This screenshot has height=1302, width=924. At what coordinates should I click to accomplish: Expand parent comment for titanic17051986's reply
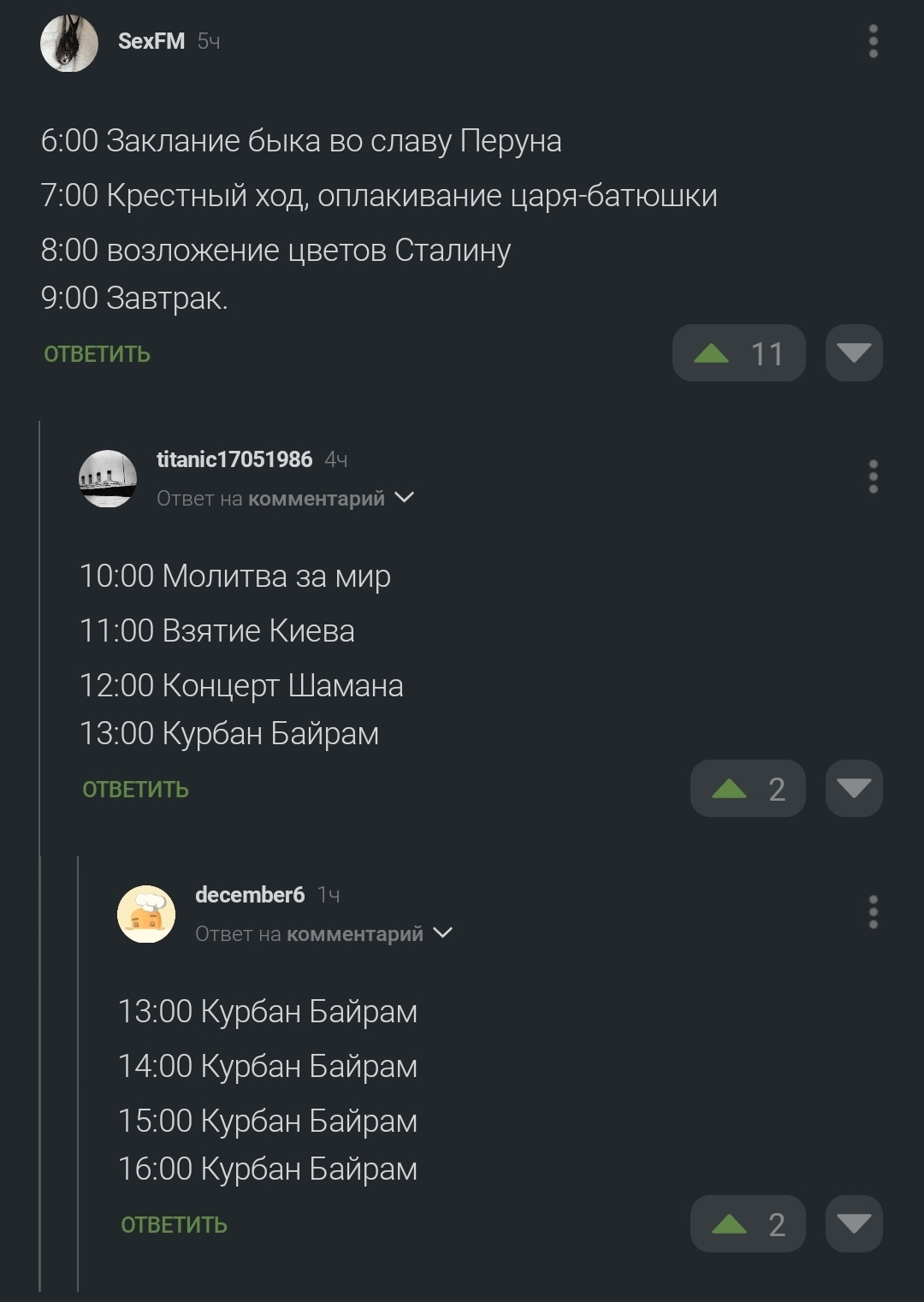coord(405,498)
